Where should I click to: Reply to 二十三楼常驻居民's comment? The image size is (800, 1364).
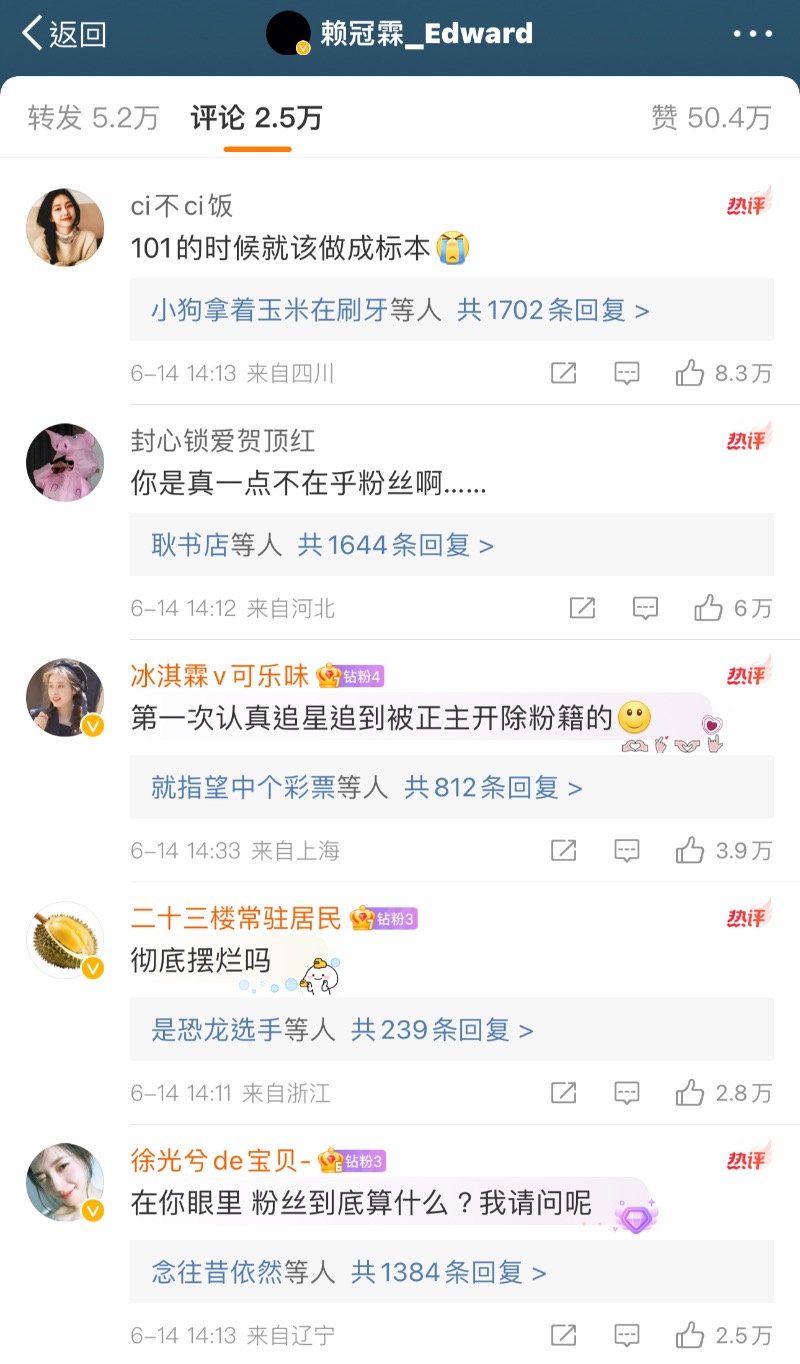(x=627, y=1093)
